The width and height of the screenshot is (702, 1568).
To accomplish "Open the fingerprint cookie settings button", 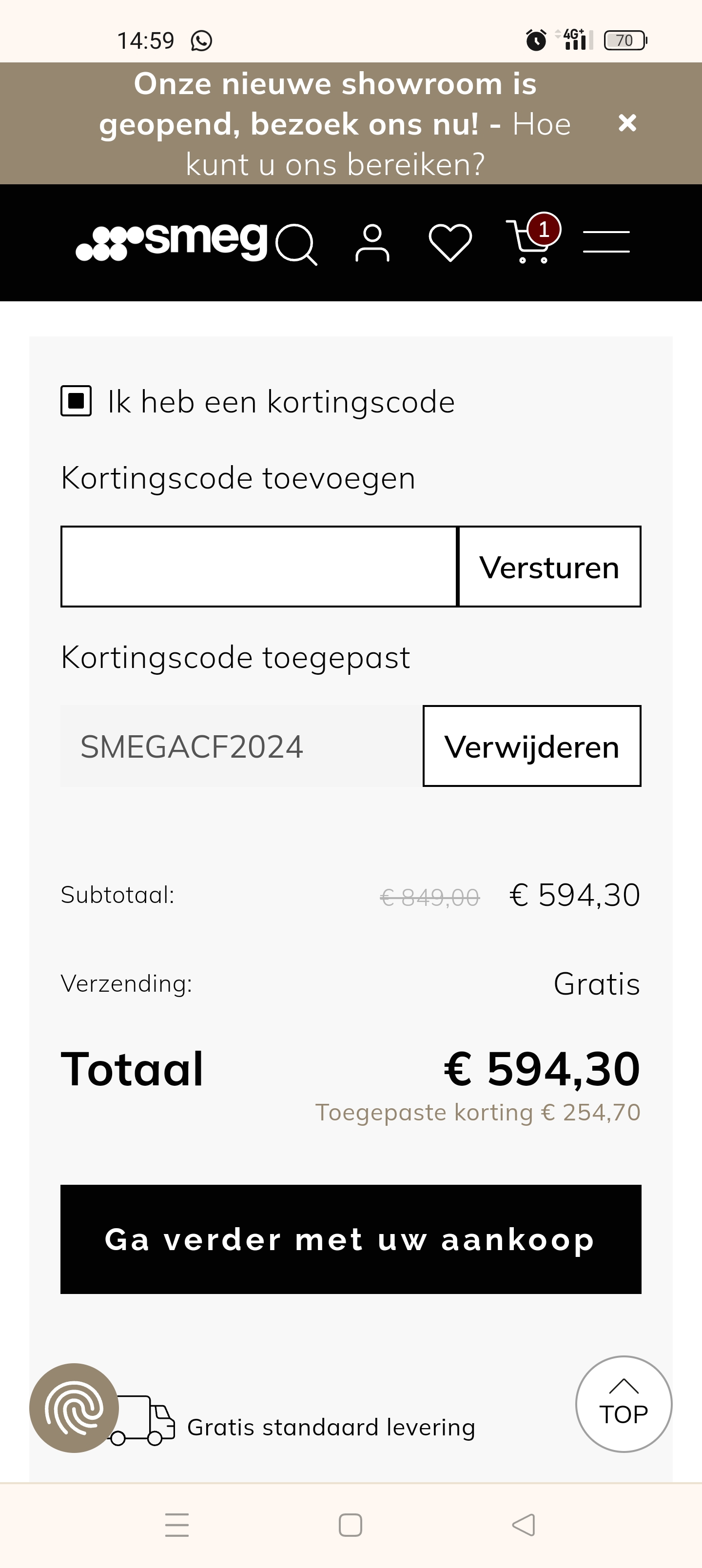I will click(74, 1407).
